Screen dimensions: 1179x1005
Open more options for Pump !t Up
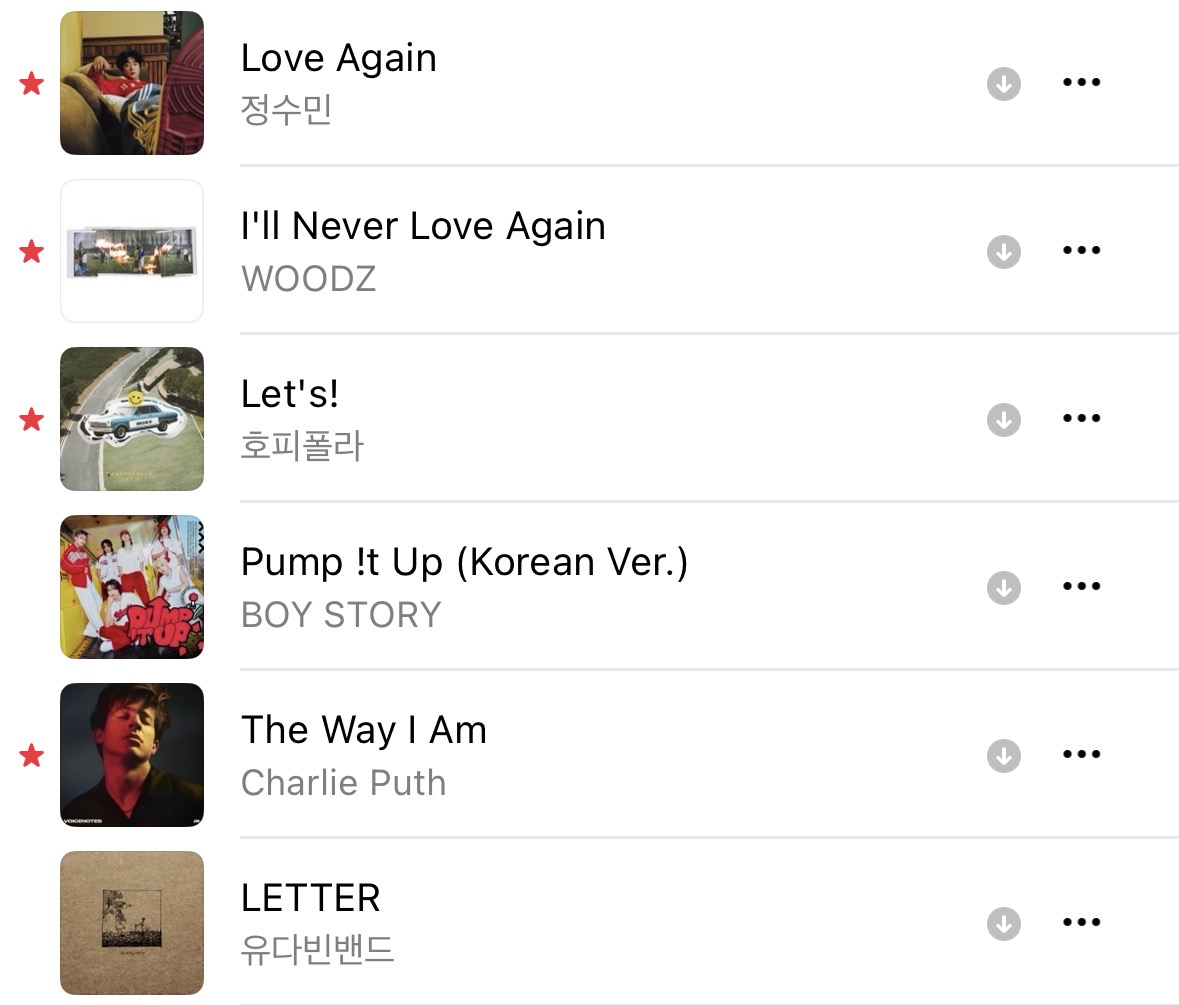[1081, 586]
